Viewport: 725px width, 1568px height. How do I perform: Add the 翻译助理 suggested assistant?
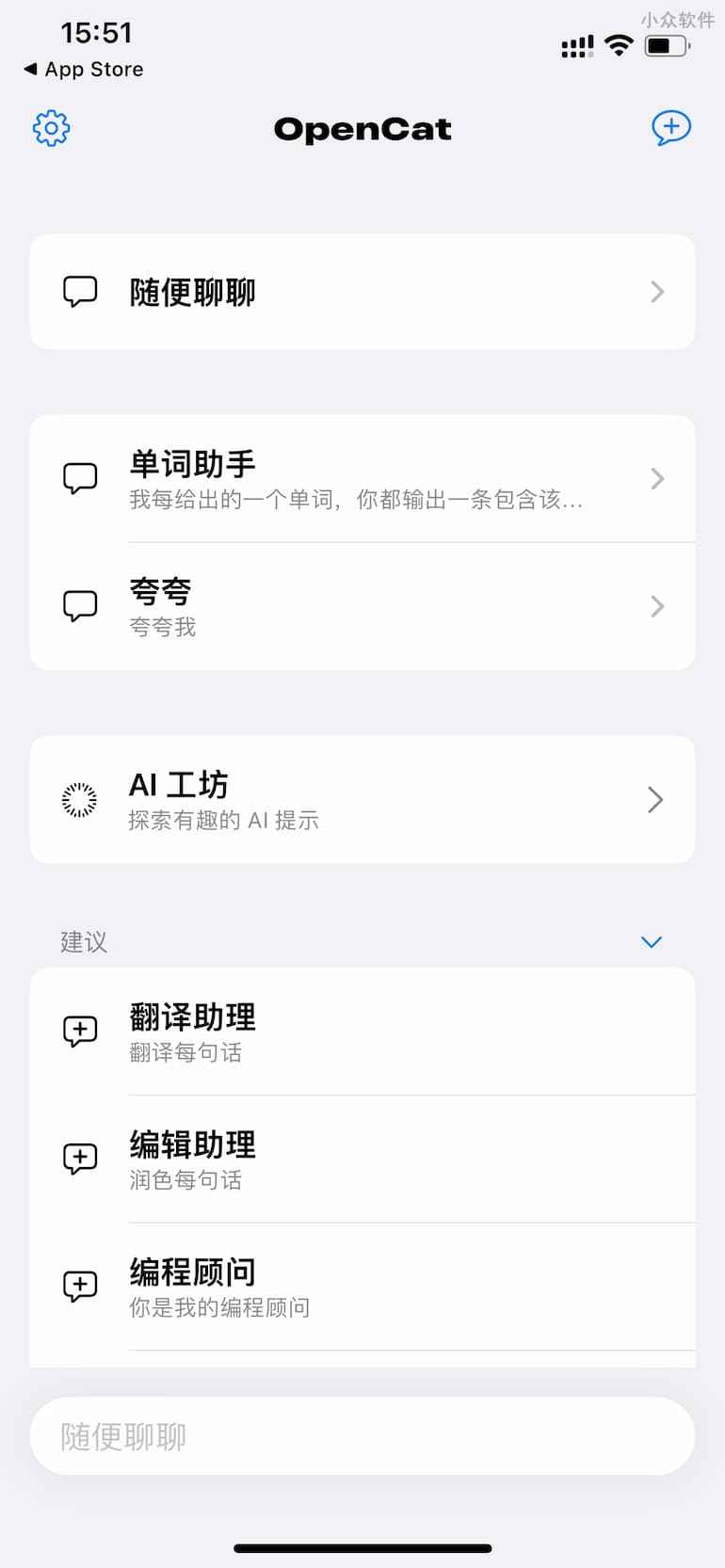[x=362, y=1031]
